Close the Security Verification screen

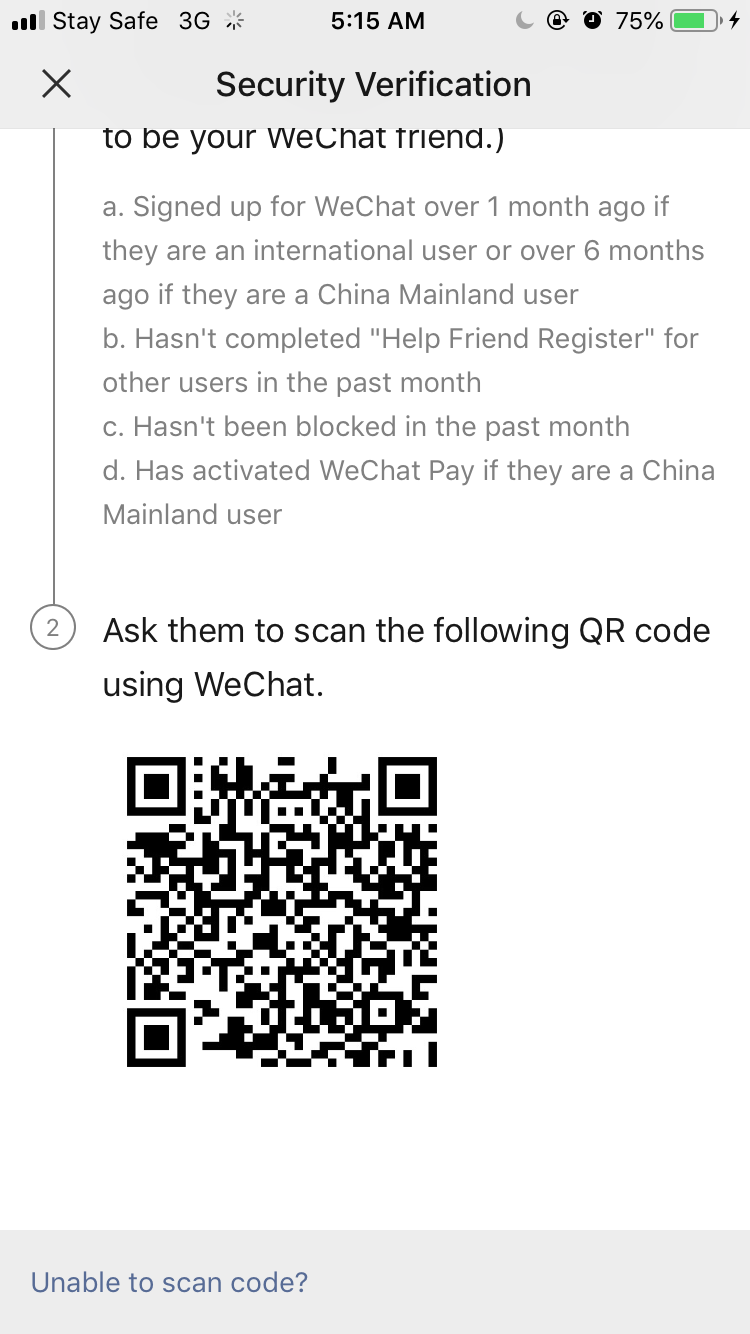pos(57,84)
